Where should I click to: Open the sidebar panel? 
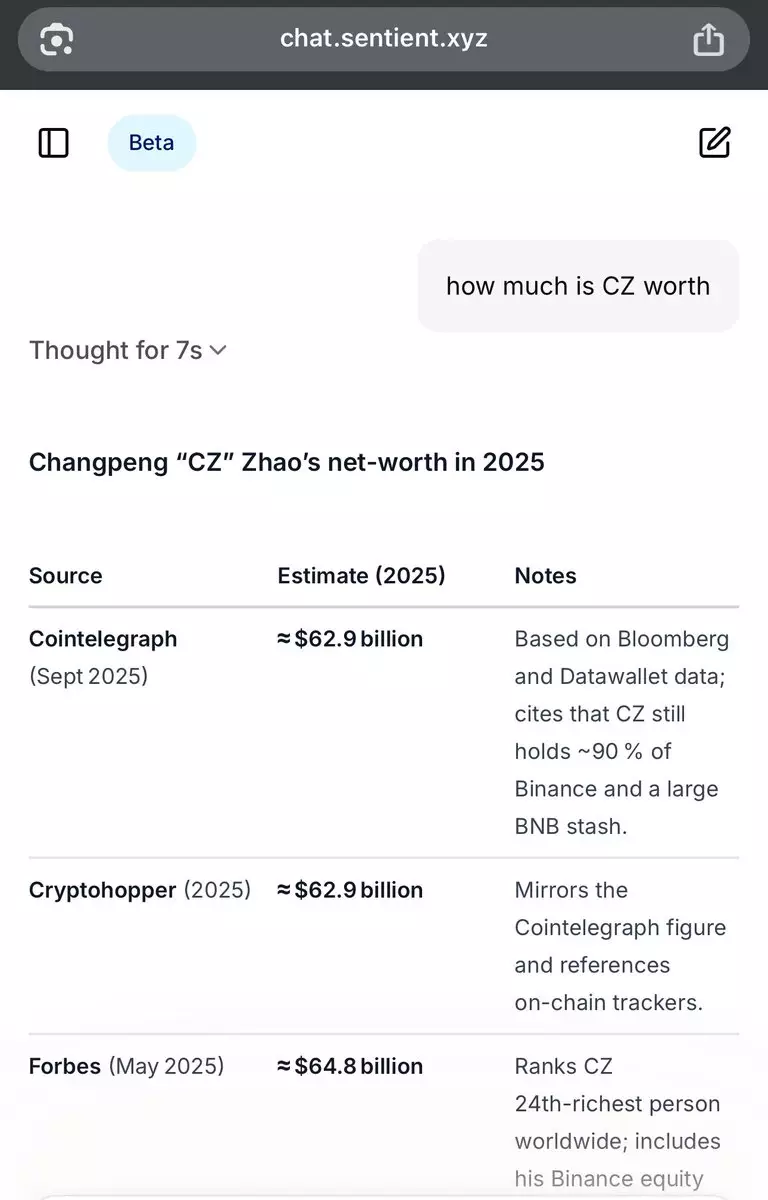pos(53,143)
